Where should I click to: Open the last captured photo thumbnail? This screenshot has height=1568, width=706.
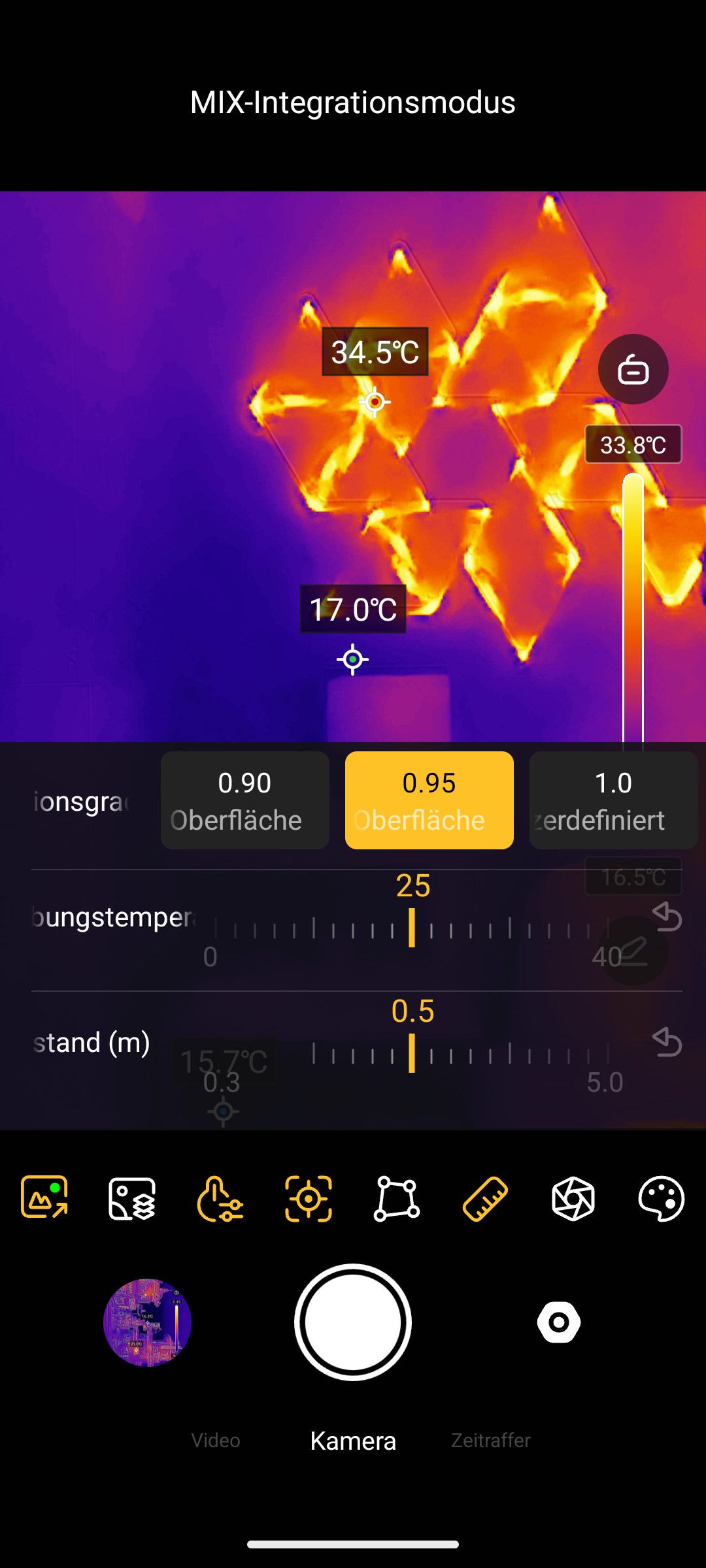point(147,1322)
